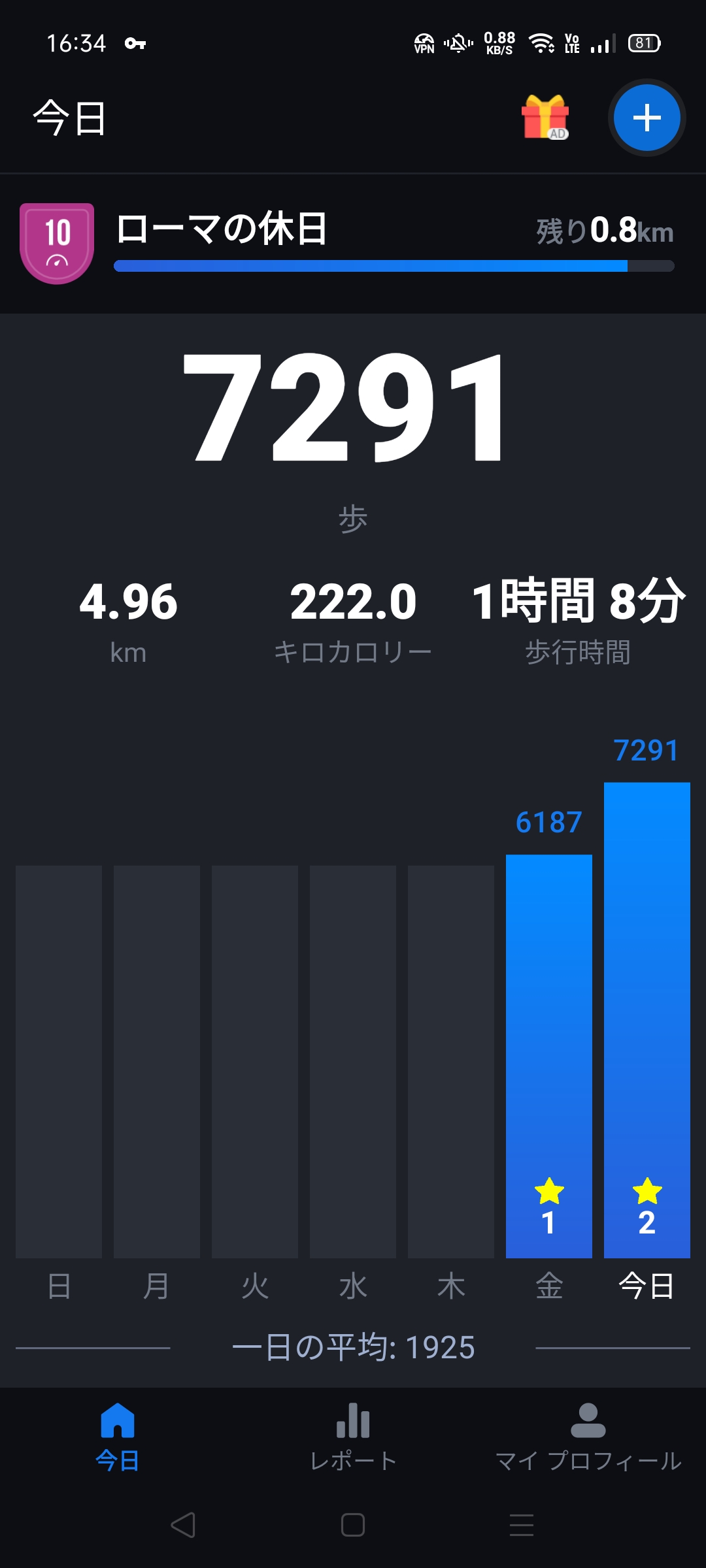The height and width of the screenshot is (1568, 706).
Task: Open the gift box ad icon
Action: pyautogui.click(x=545, y=117)
